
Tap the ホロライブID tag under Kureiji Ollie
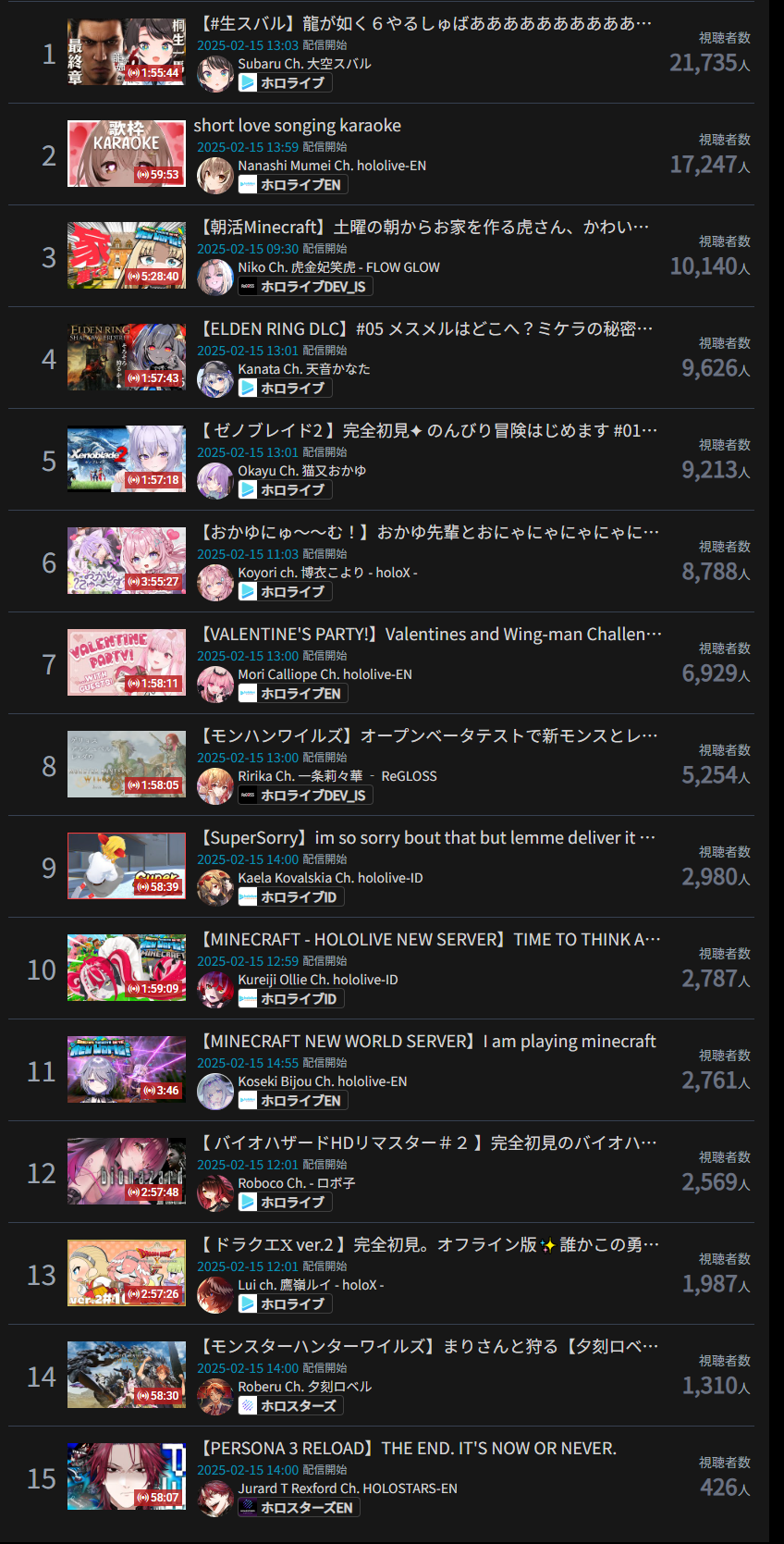[x=290, y=999]
